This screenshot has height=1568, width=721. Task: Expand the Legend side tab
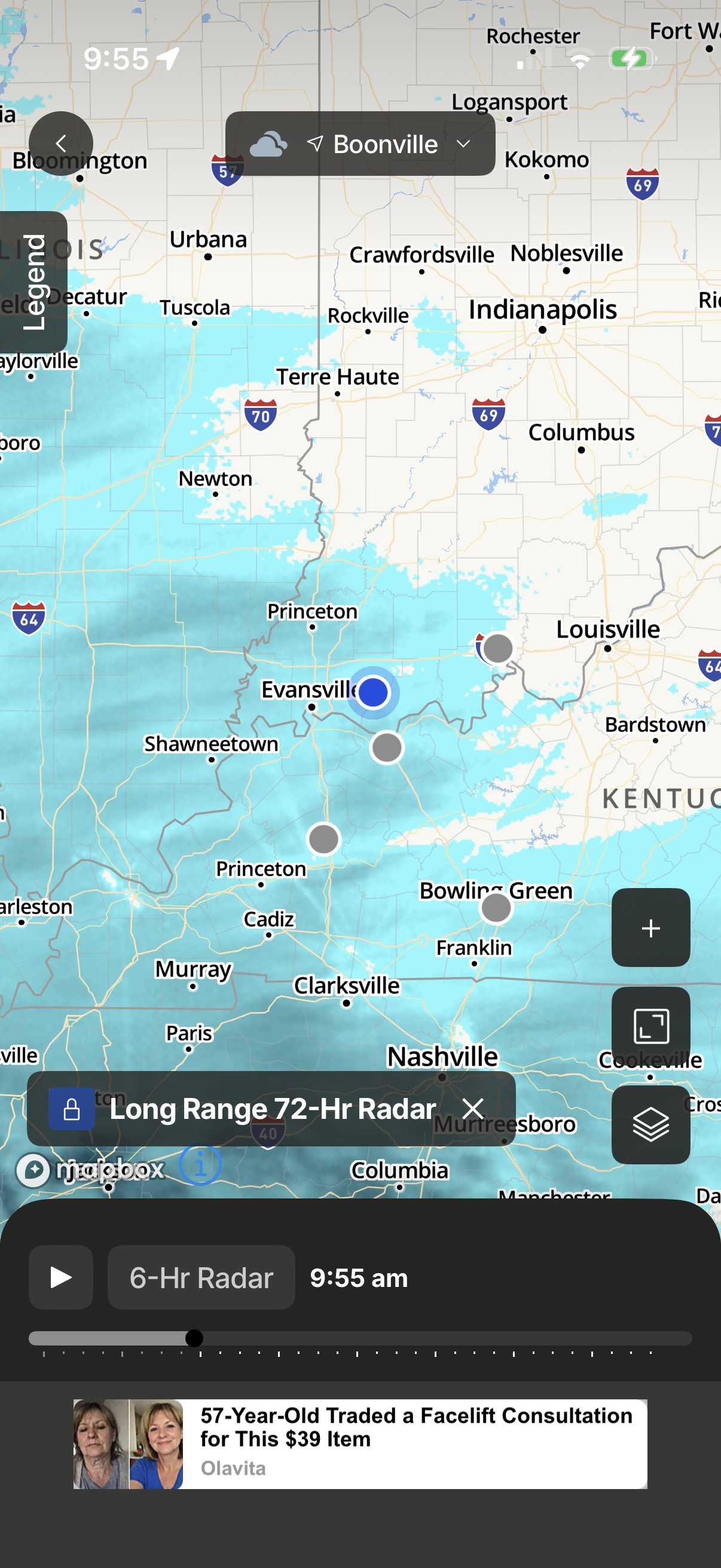click(33, 282)
